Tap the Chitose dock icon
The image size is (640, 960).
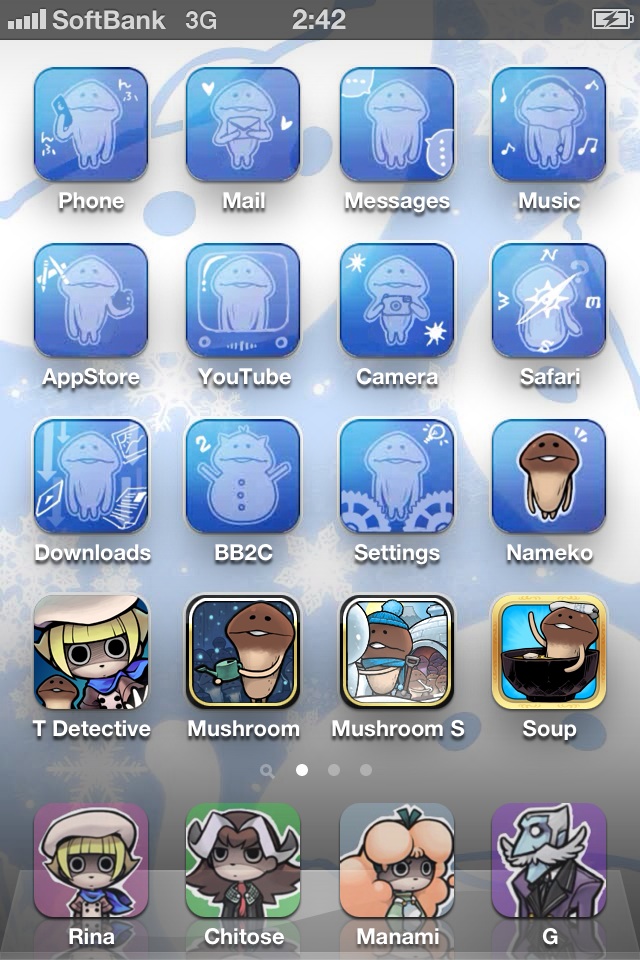243,860
